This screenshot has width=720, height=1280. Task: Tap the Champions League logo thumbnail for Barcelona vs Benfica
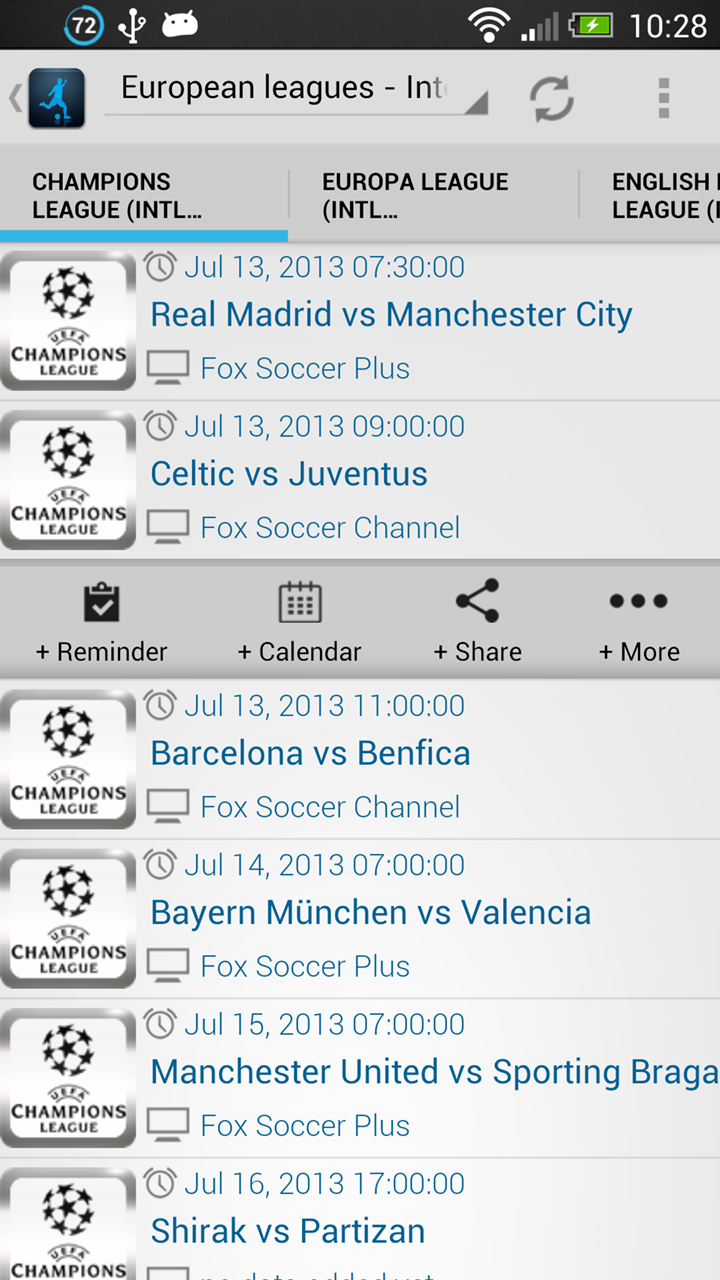point(67,758)
